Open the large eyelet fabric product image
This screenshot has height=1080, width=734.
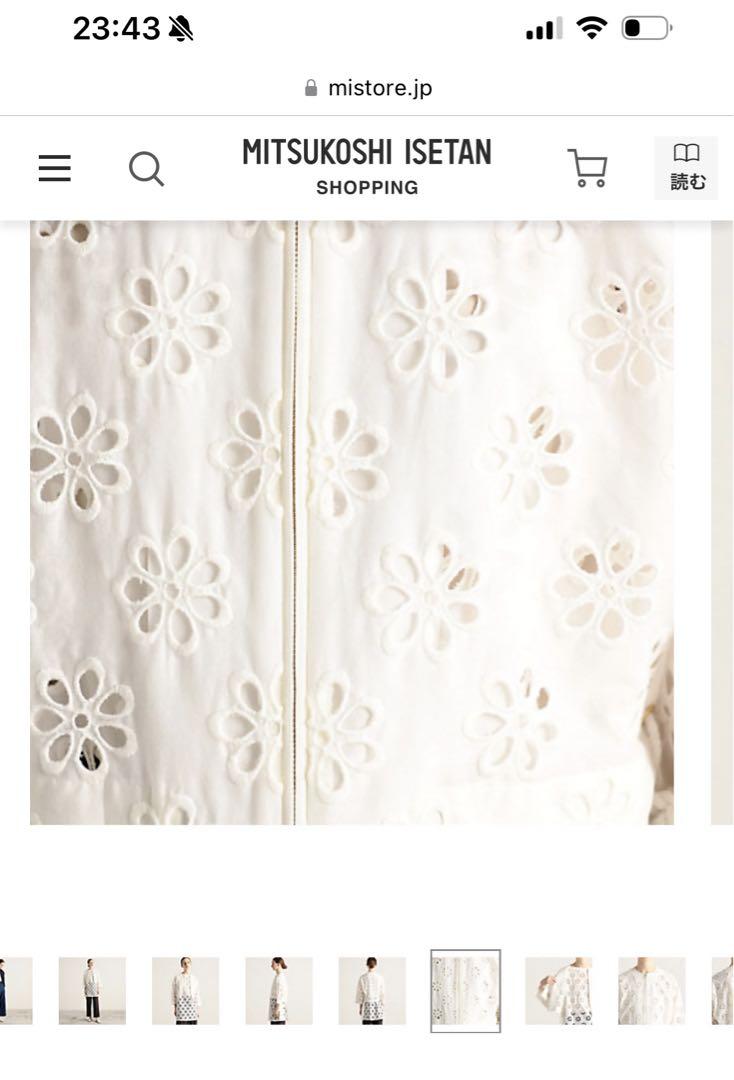[x=351, y=522]
